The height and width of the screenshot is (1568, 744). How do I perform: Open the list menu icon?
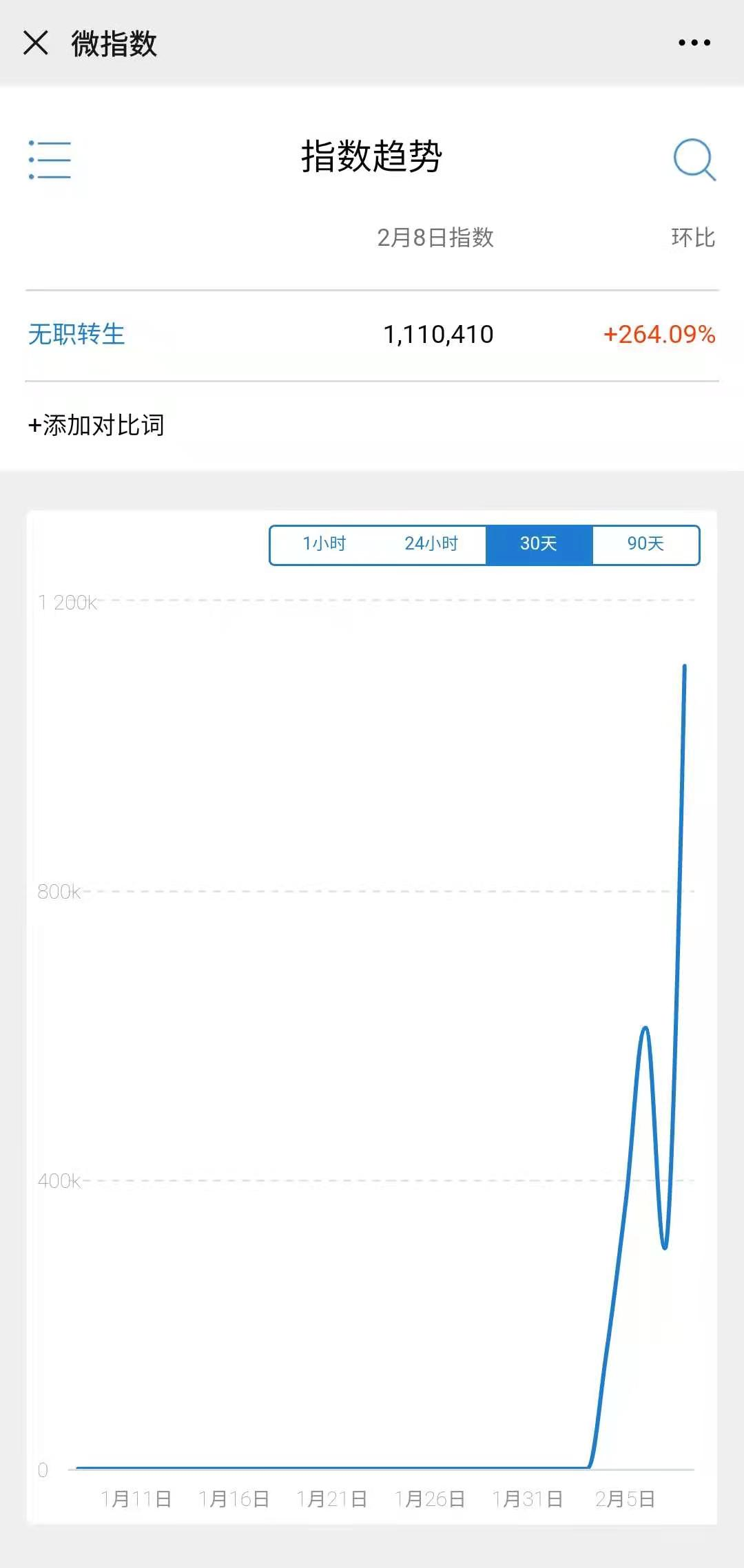[50, 160]
